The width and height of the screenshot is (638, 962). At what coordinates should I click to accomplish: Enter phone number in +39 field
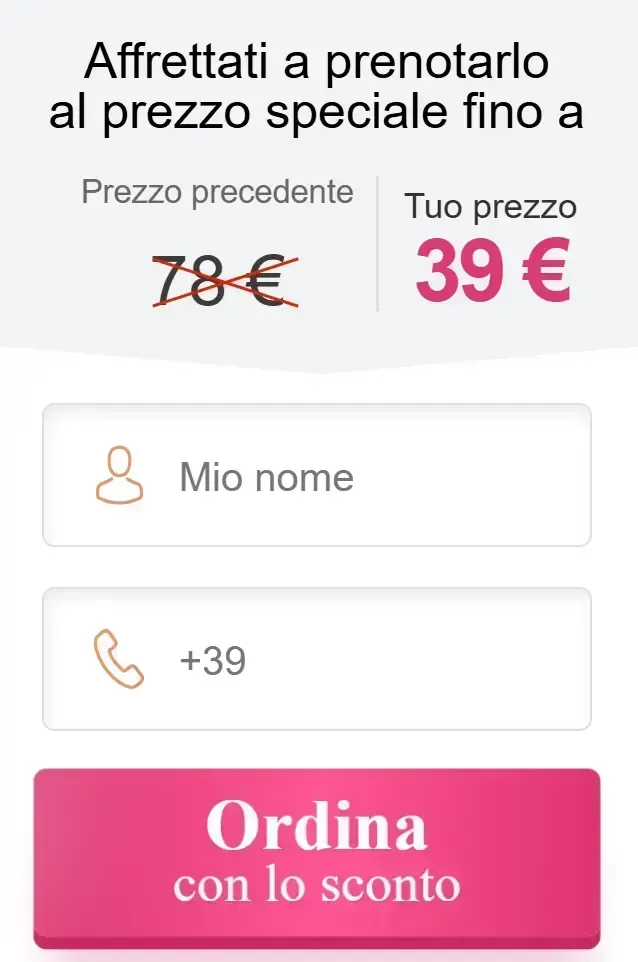click(340, 660)
